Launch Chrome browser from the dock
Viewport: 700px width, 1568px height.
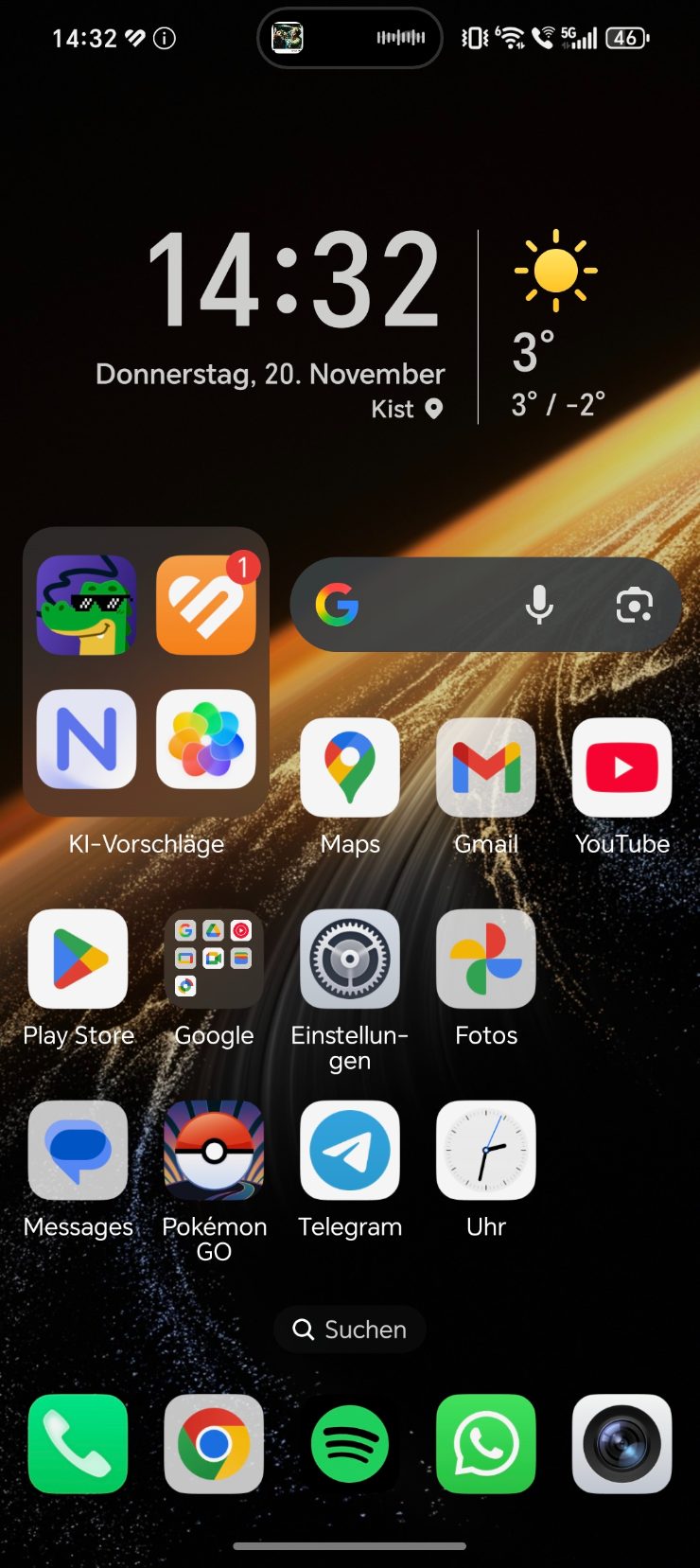214,1444
